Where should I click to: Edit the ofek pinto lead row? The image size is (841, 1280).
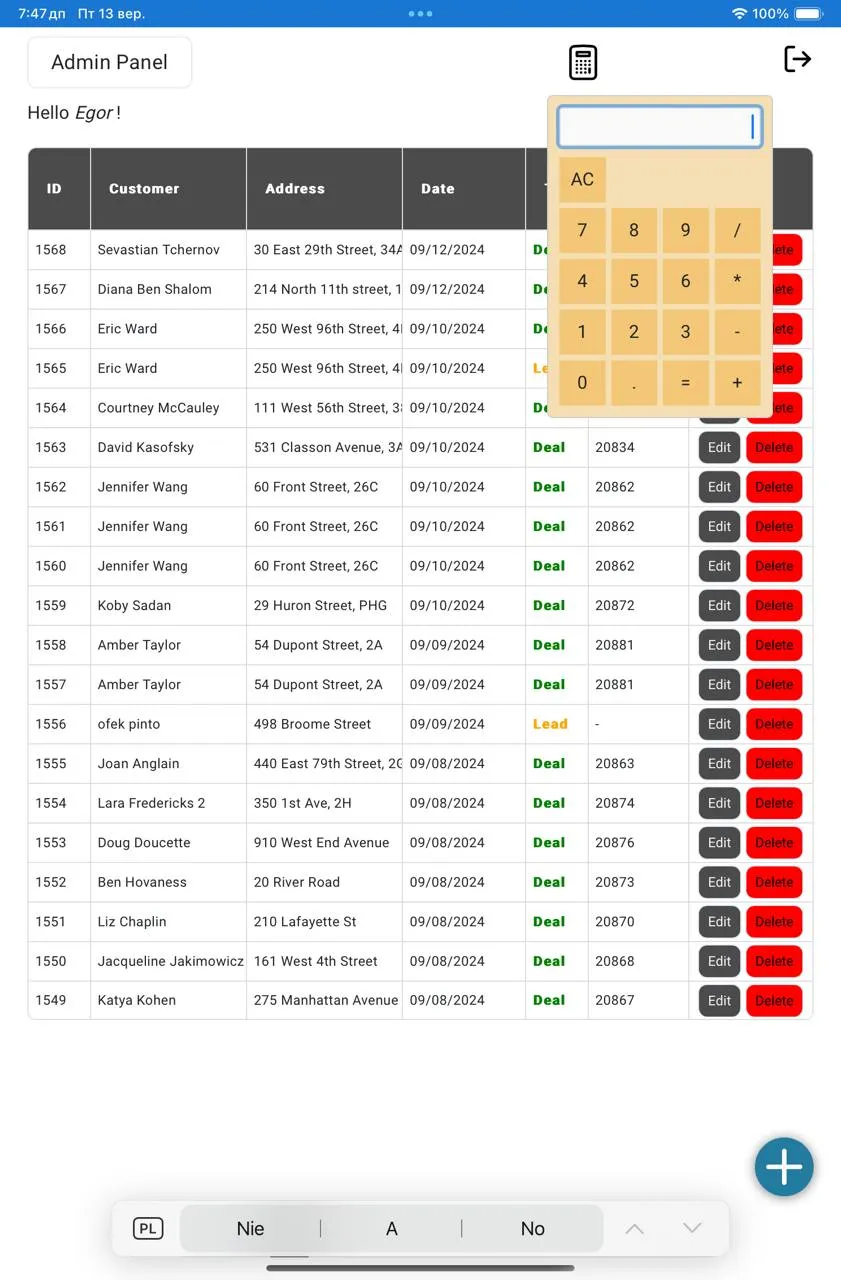(x=719, y=724)
